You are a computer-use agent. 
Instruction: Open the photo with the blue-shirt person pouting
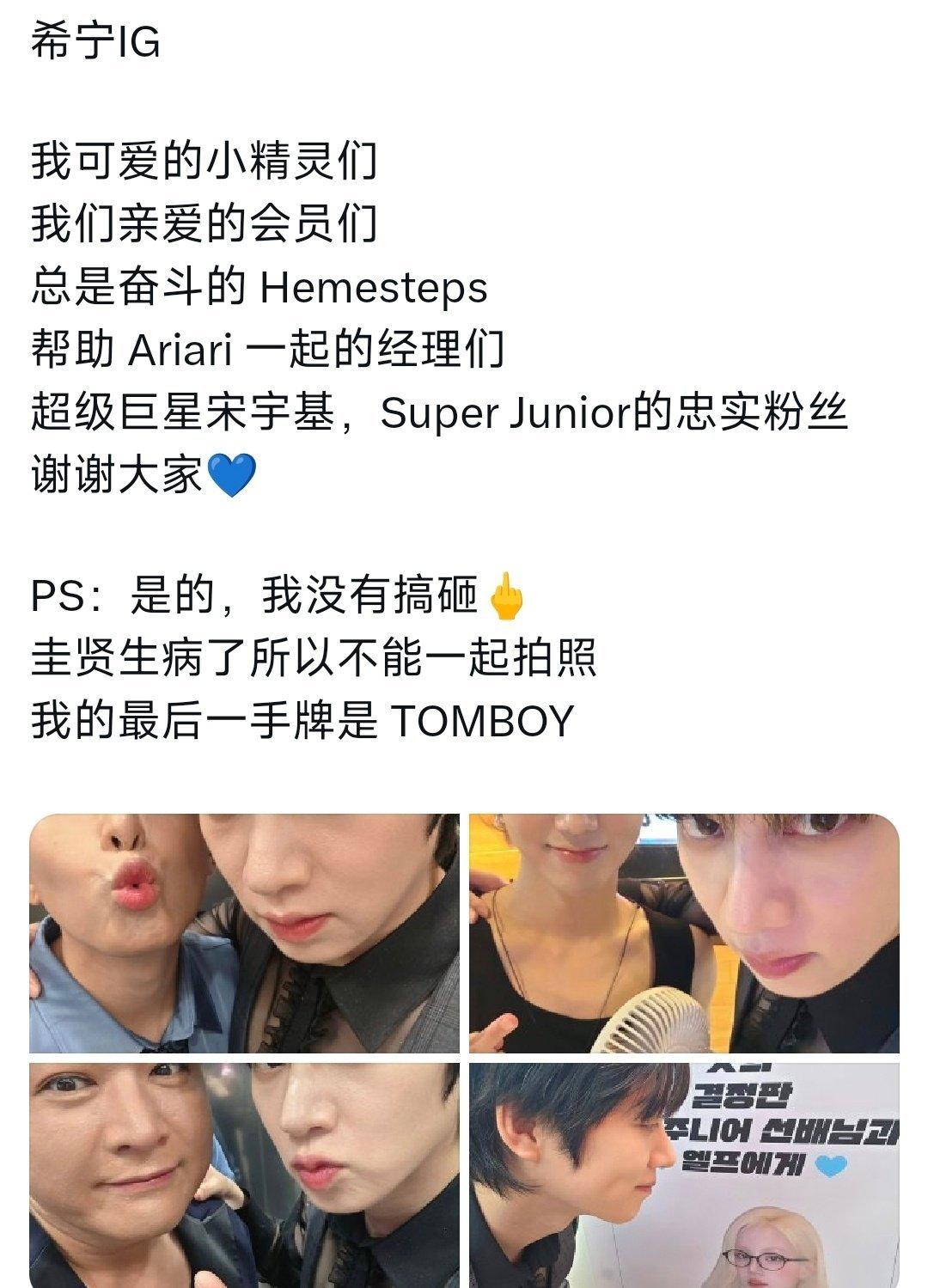click(x=244, y=933)
